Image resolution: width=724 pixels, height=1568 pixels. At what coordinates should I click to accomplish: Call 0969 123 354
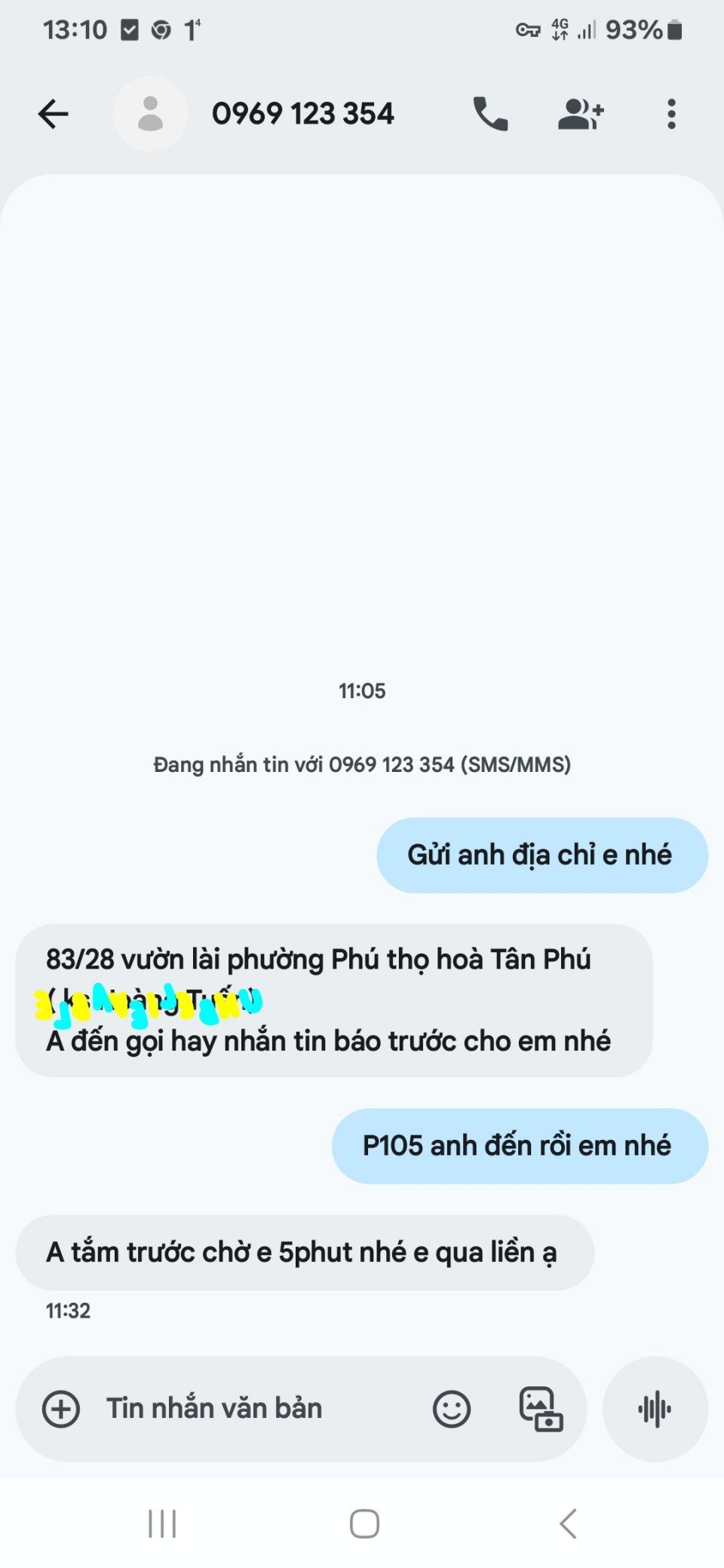point(490,115)
